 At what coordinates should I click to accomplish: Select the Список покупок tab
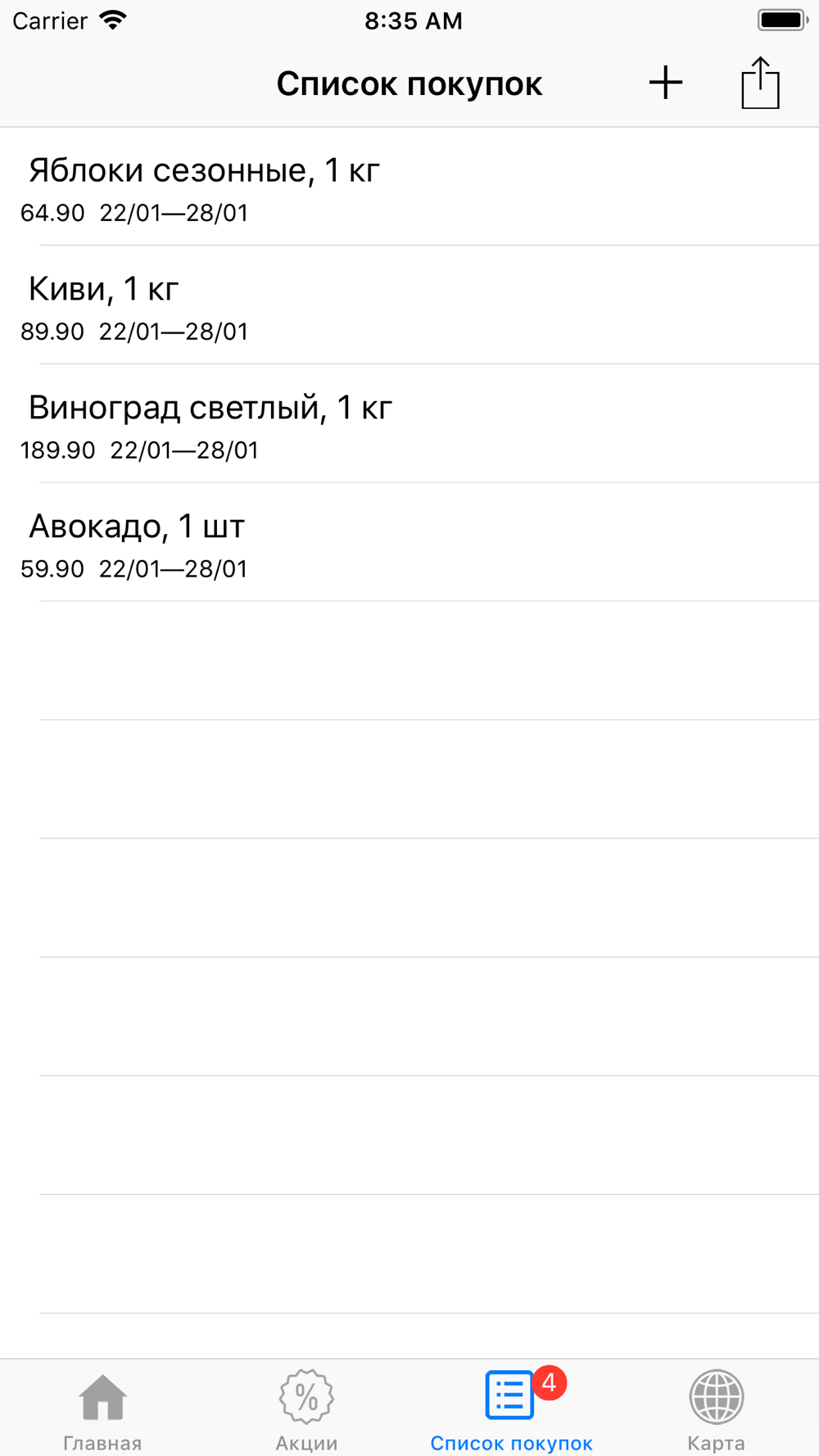pos(512,1409)
